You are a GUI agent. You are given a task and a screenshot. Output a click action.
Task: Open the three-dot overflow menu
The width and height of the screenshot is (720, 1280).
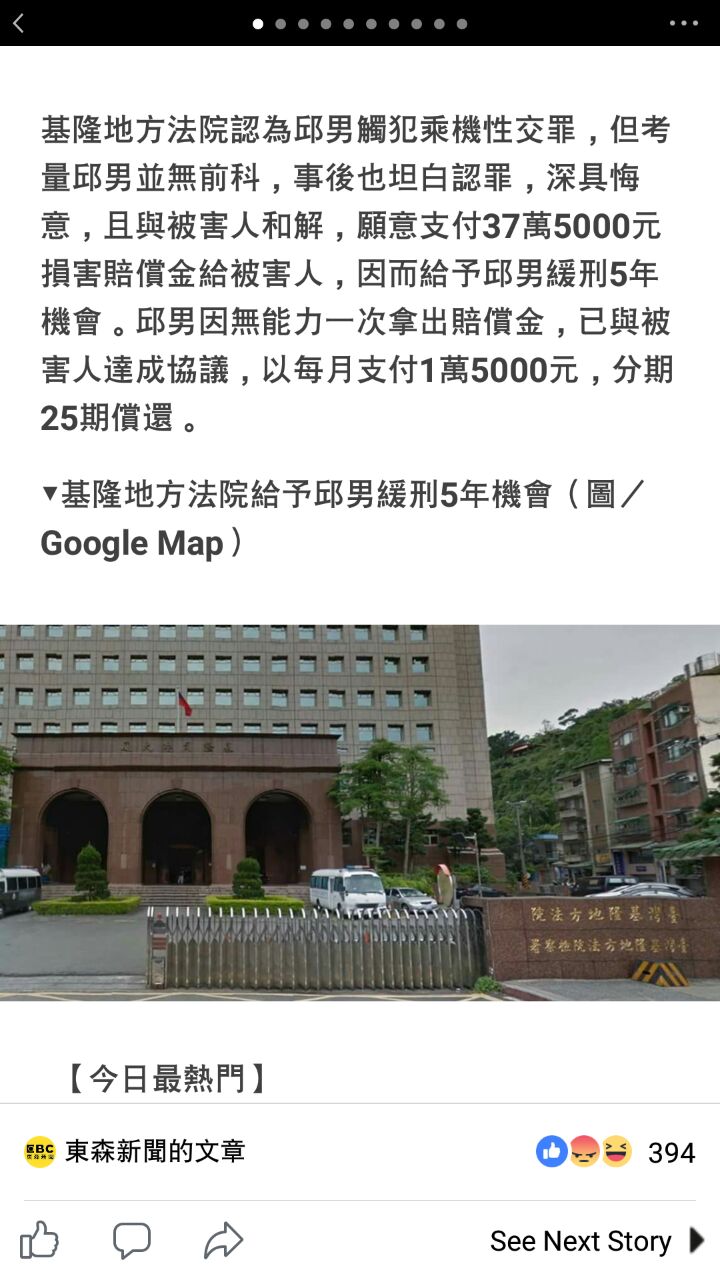tap(683, 24)
